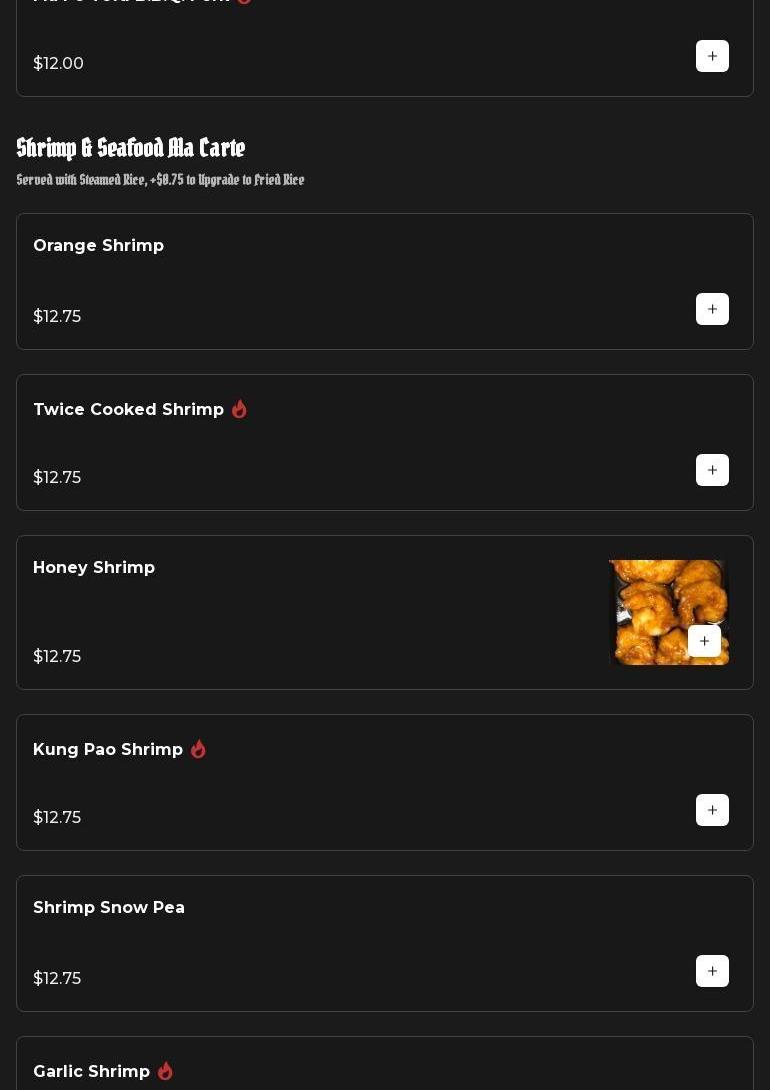Add Shrimp Snow Pea to the order

[712, 971]
